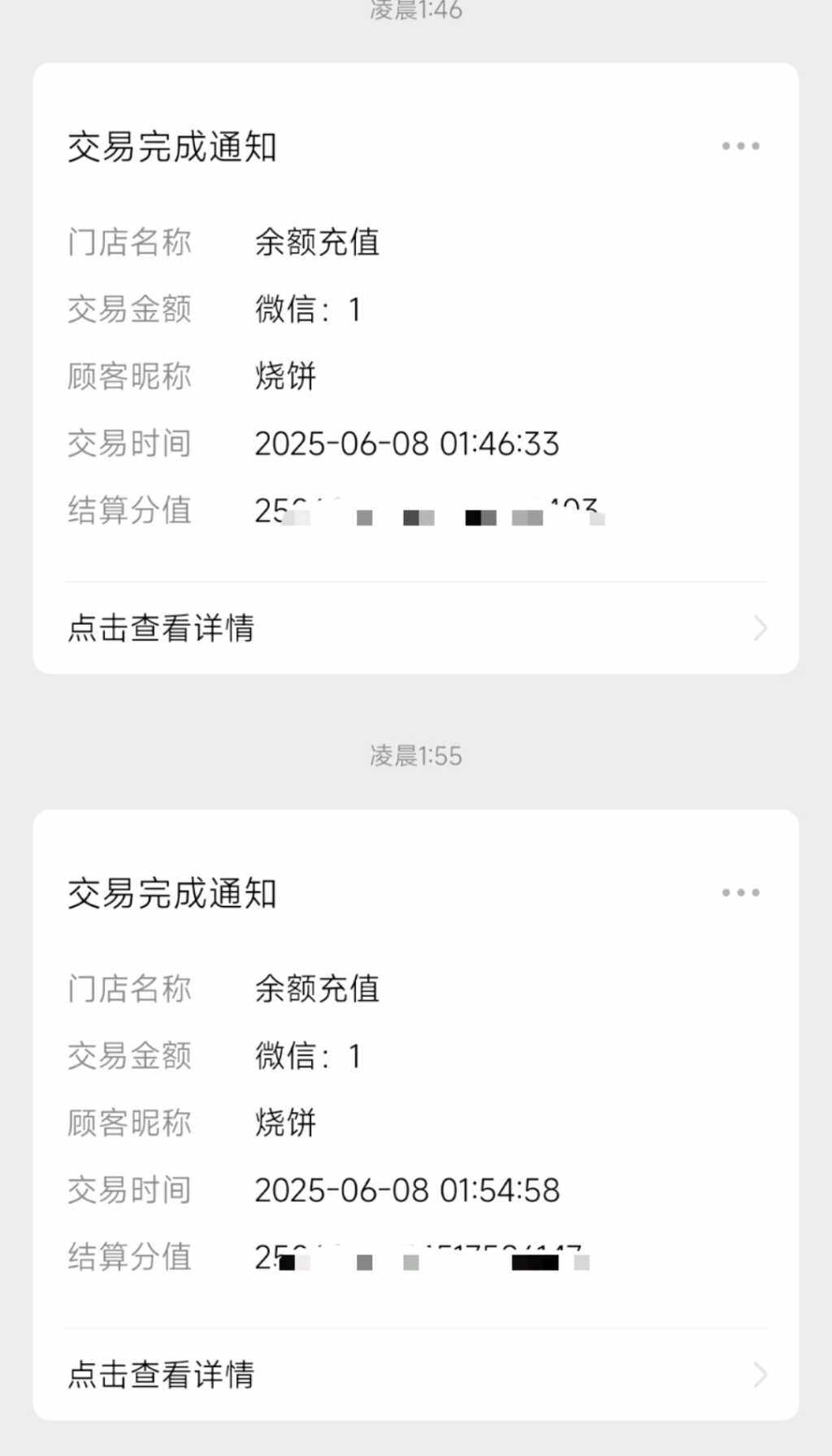Screen dimensions: 832x1456
Task: Open 点击查看详情 on the 01:54:58 transaction
Action: (x=162, y=1375)
